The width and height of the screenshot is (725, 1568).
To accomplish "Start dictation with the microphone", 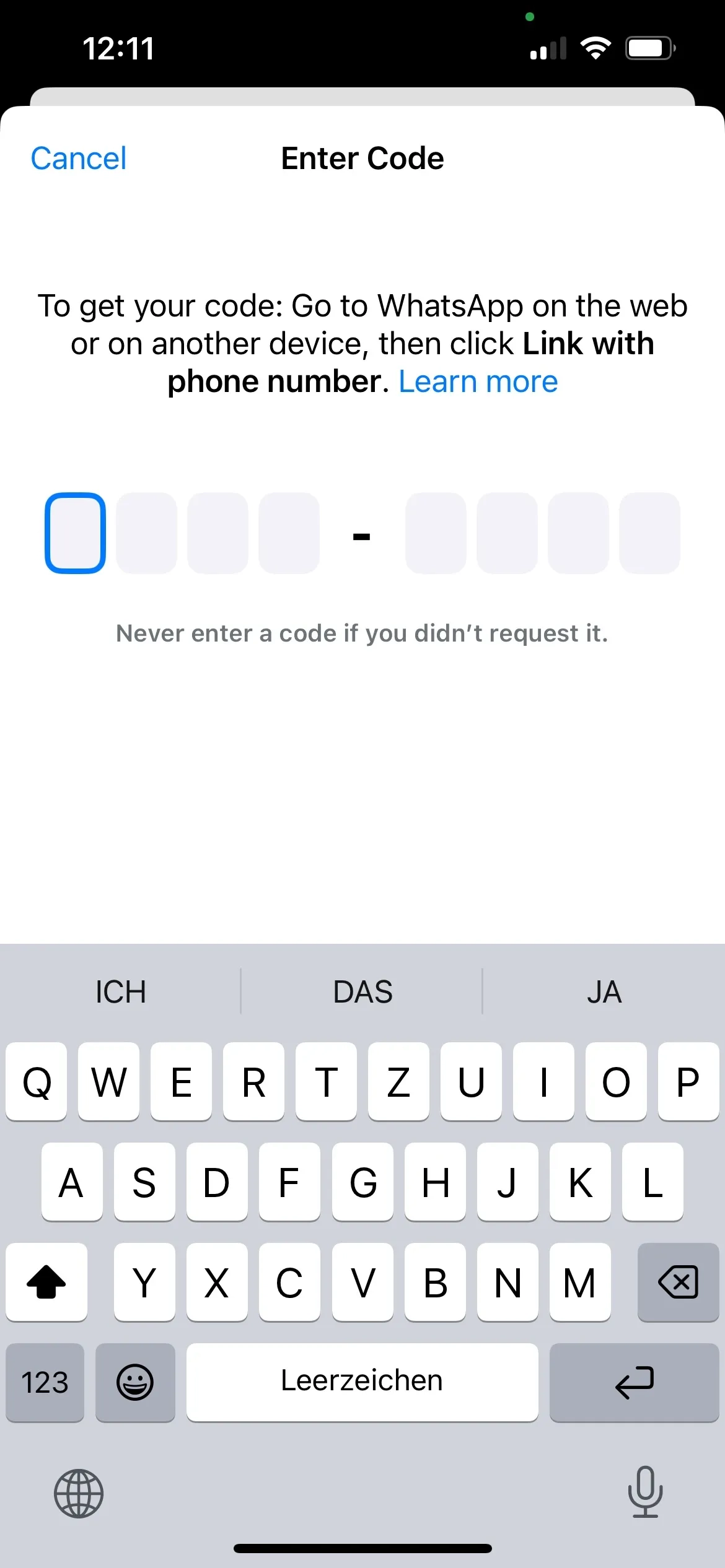I will point(645,1492).
